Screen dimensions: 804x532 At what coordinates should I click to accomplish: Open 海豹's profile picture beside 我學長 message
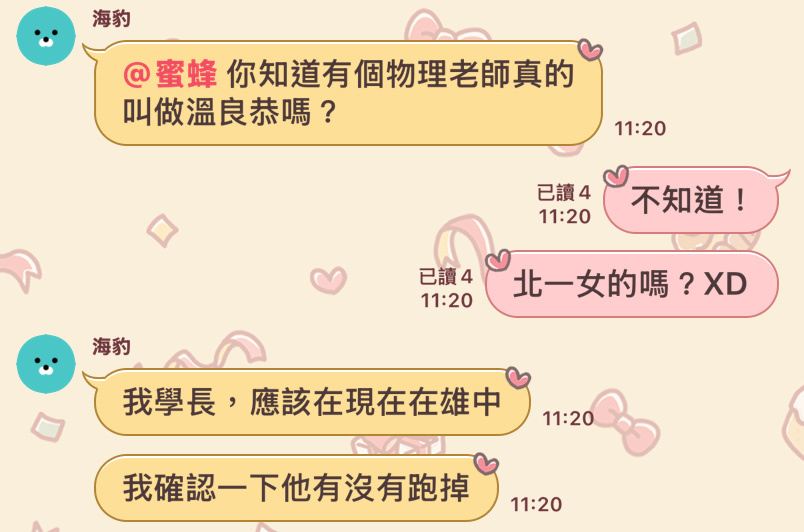click(x=46, y=364)
